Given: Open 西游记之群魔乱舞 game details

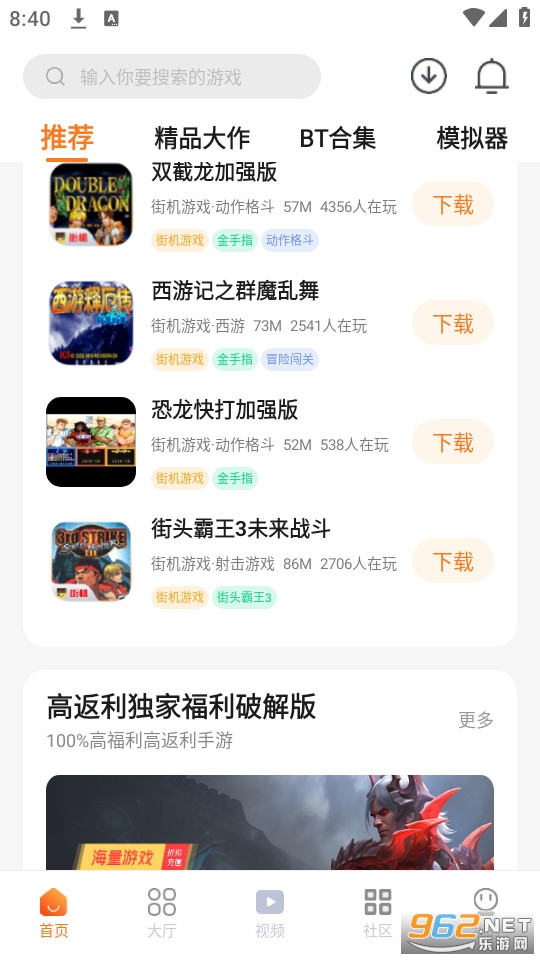Looking at the screenshot, I should (235, 291).
